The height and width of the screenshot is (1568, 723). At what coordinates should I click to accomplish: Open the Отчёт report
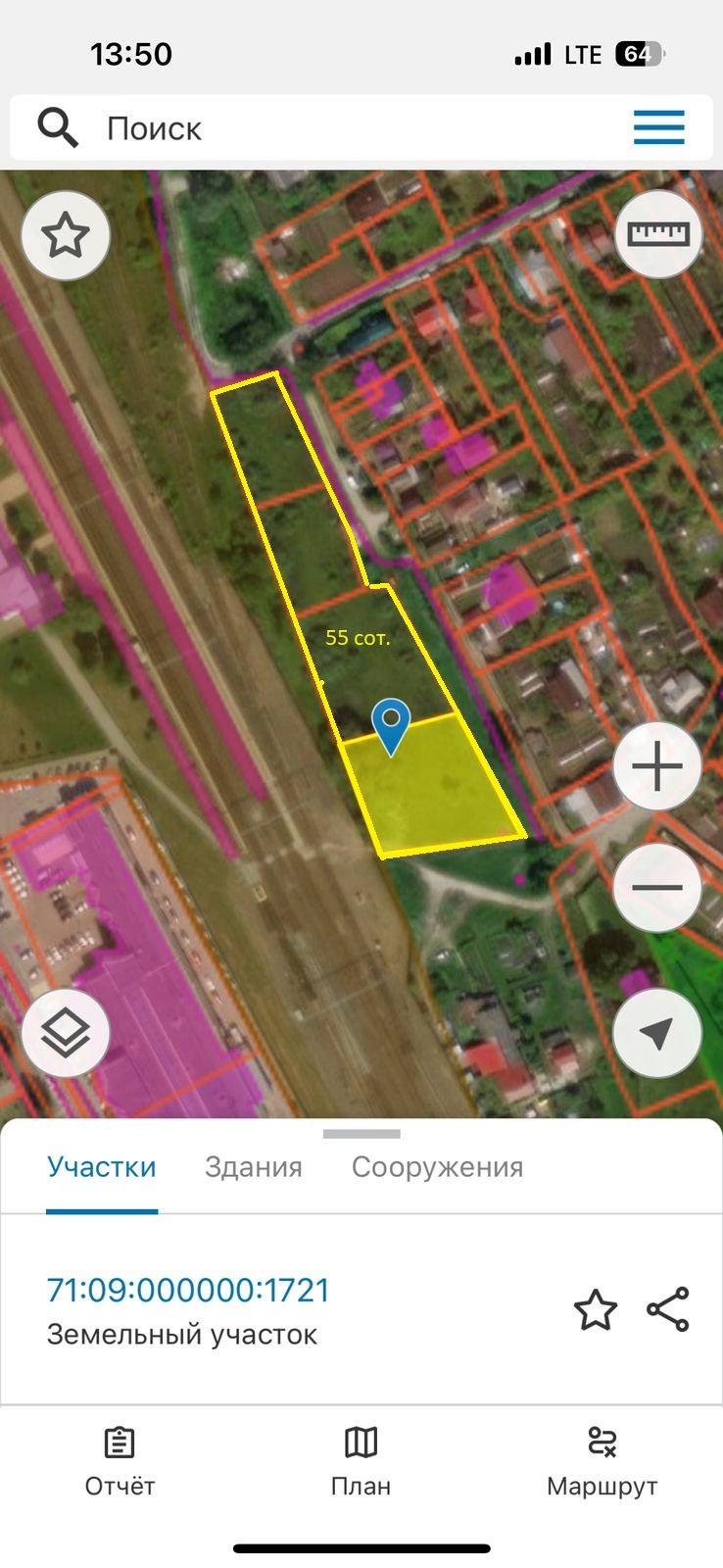point(120,1461)
